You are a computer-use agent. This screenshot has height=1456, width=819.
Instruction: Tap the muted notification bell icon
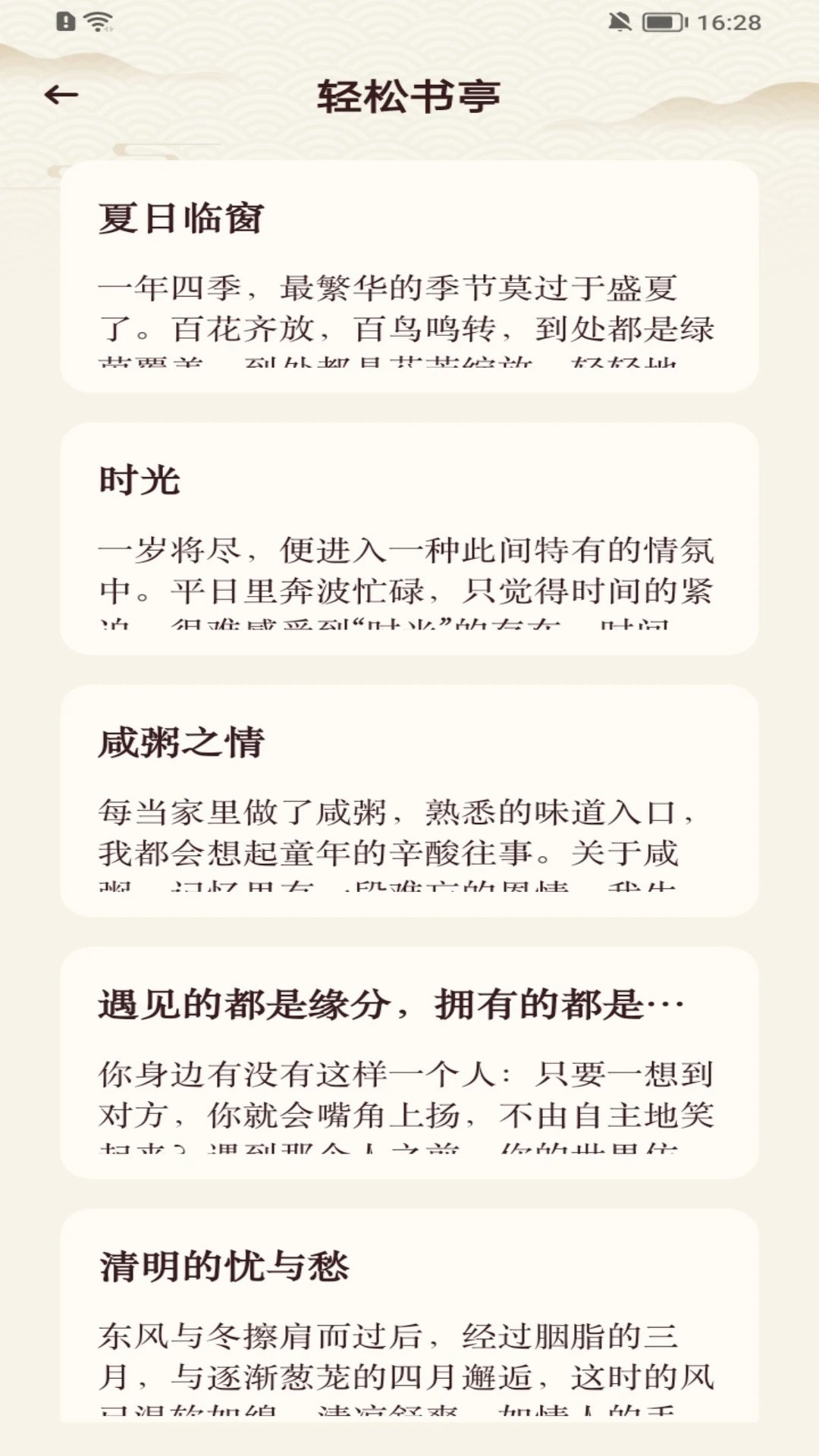tap(620, 20)
